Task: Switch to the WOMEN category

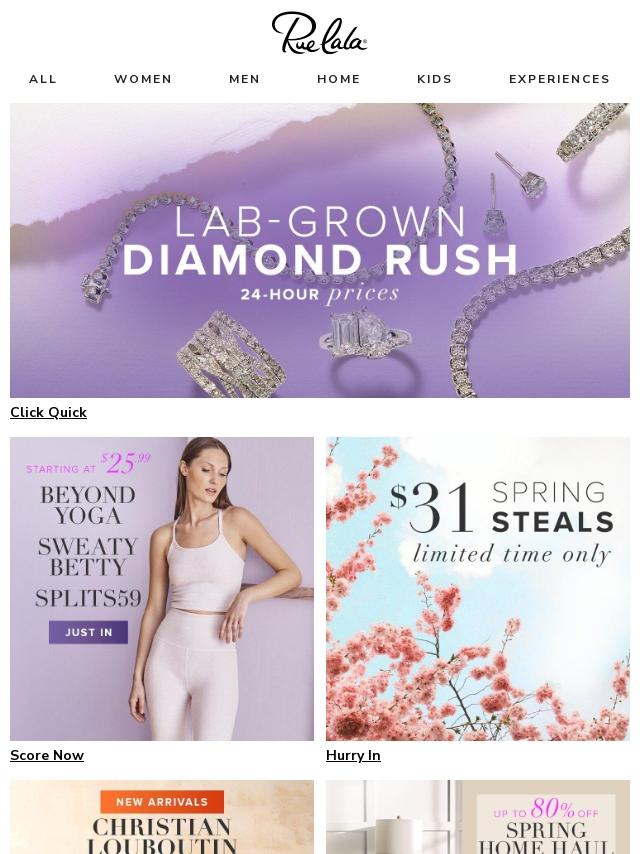Action: point(143,79)
